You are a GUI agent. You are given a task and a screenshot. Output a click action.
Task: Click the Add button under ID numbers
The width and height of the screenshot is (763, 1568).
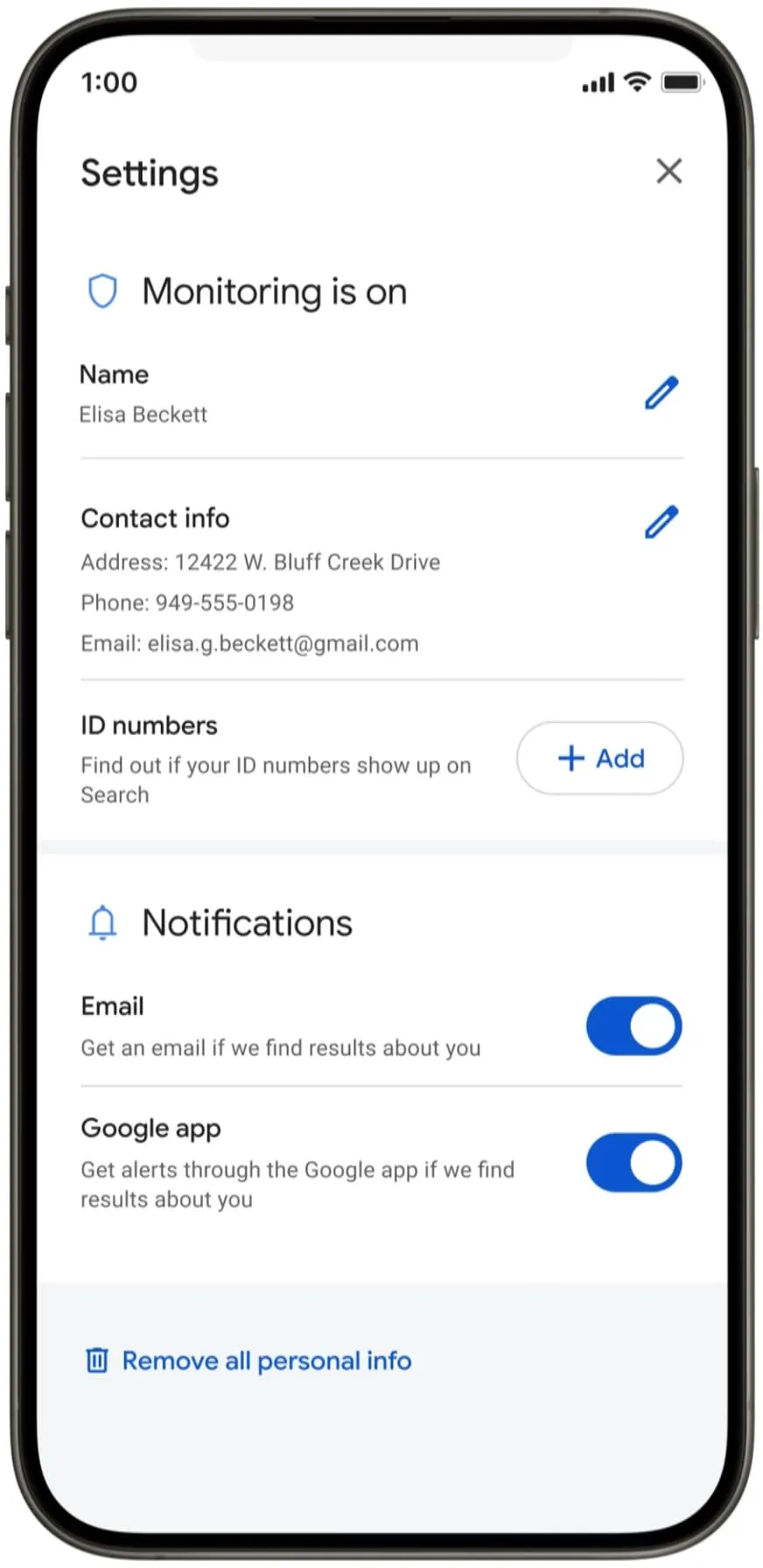click(x=599, y=758)
